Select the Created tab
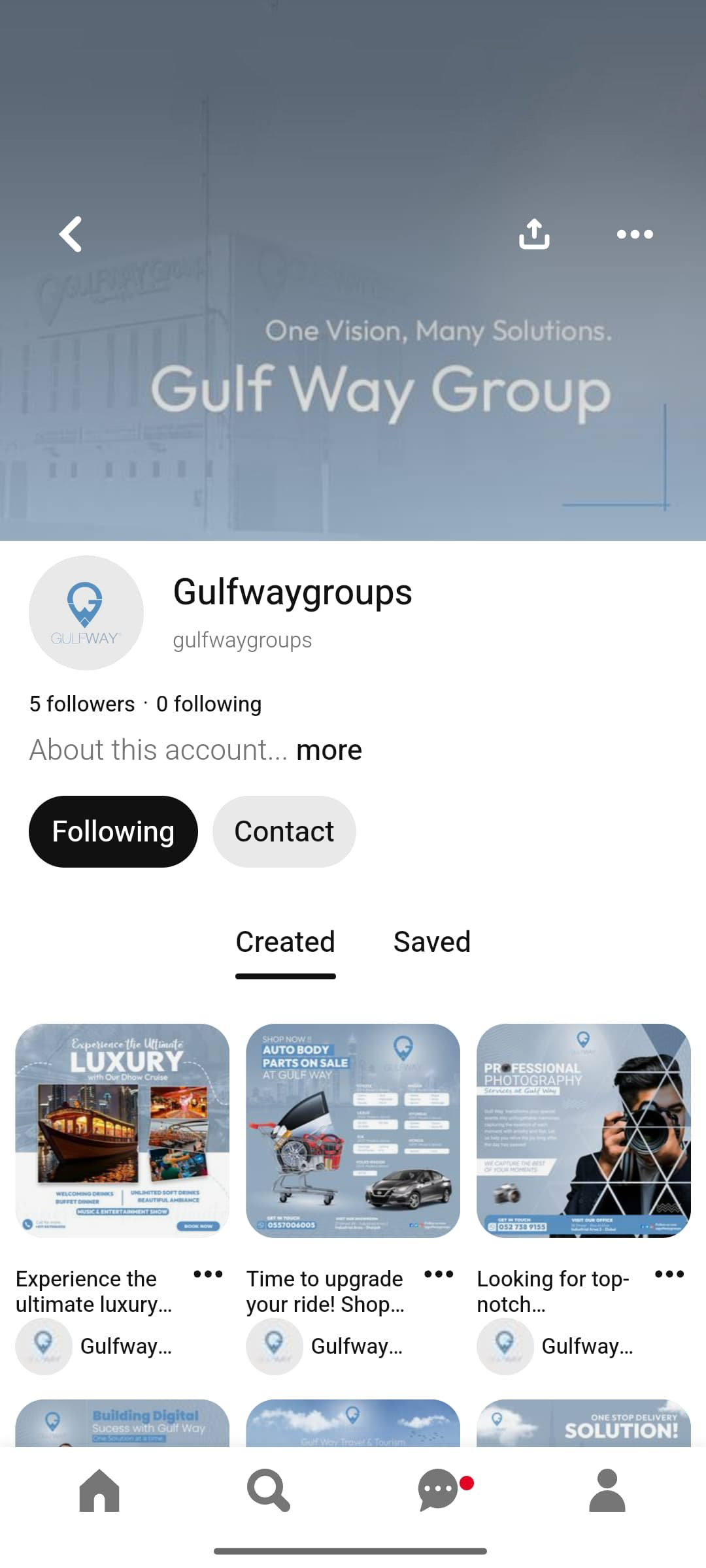Screen dimensions: 706x1568 point(285,942)
